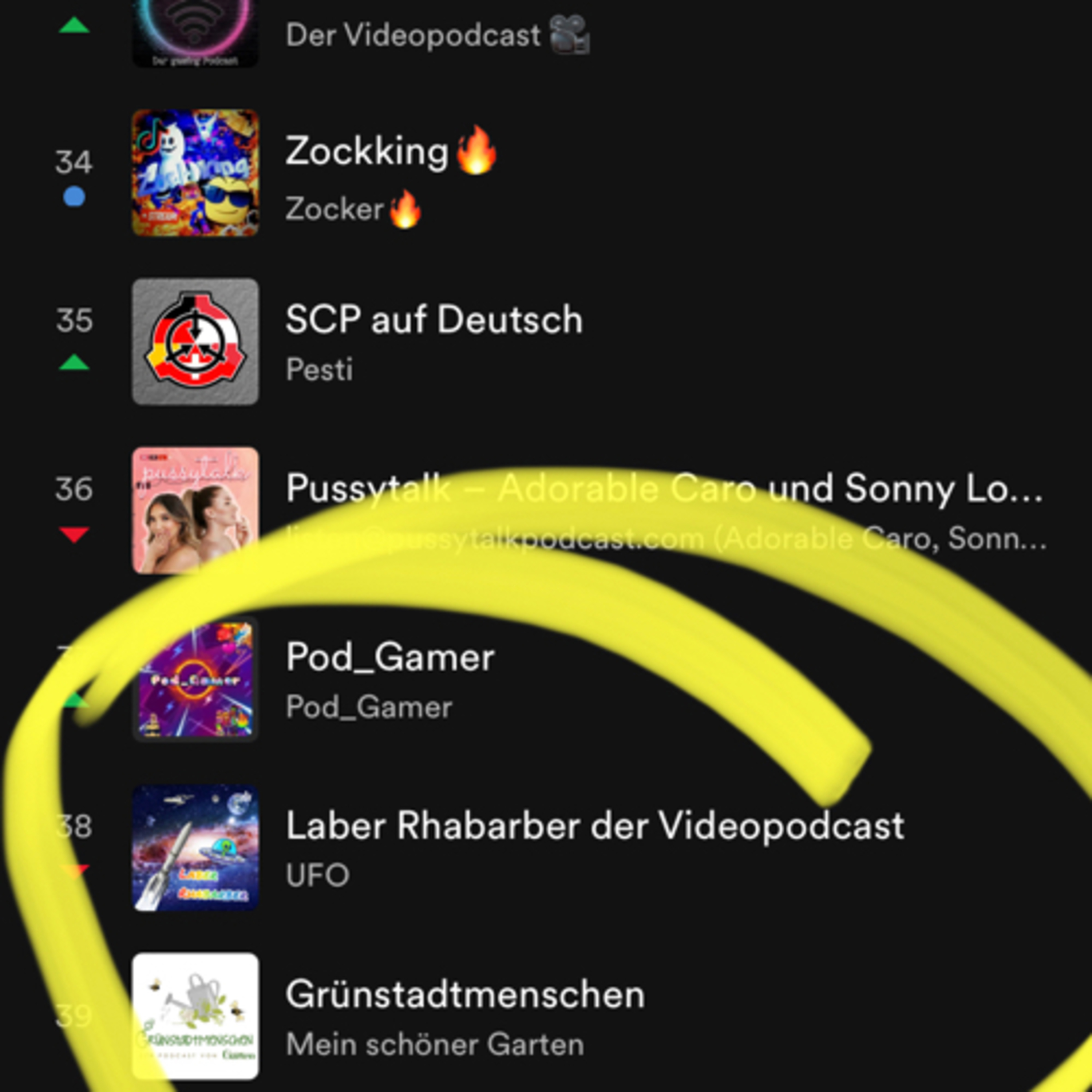View the Pod_Gamer podcast
The width and height of the screenshot is (1092, 1092).
click(390, 657)
